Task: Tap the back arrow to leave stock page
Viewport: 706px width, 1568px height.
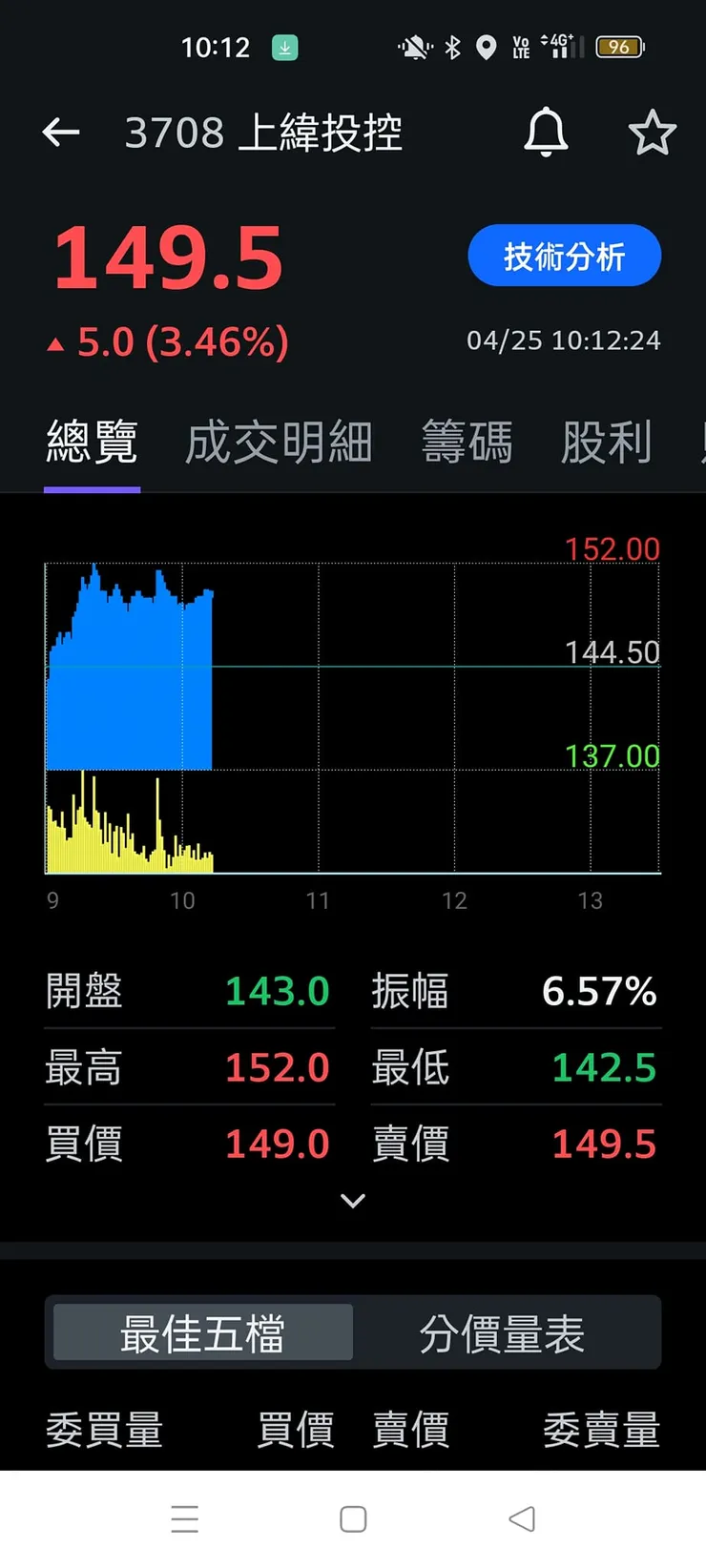Action: [x=60, y=133]
